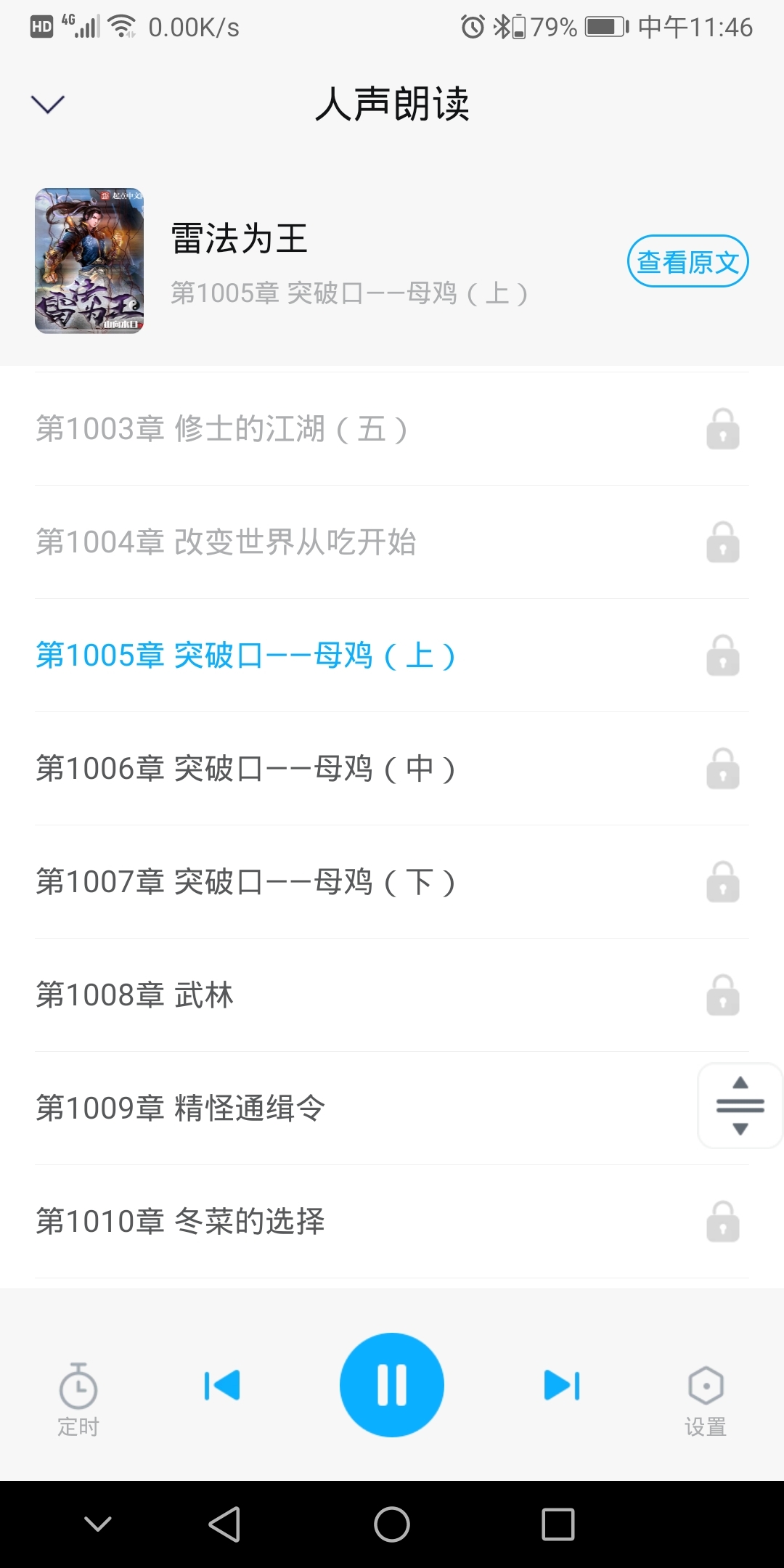
Task: Play chapter 第1008章 武林
Action: click(135, 995)
